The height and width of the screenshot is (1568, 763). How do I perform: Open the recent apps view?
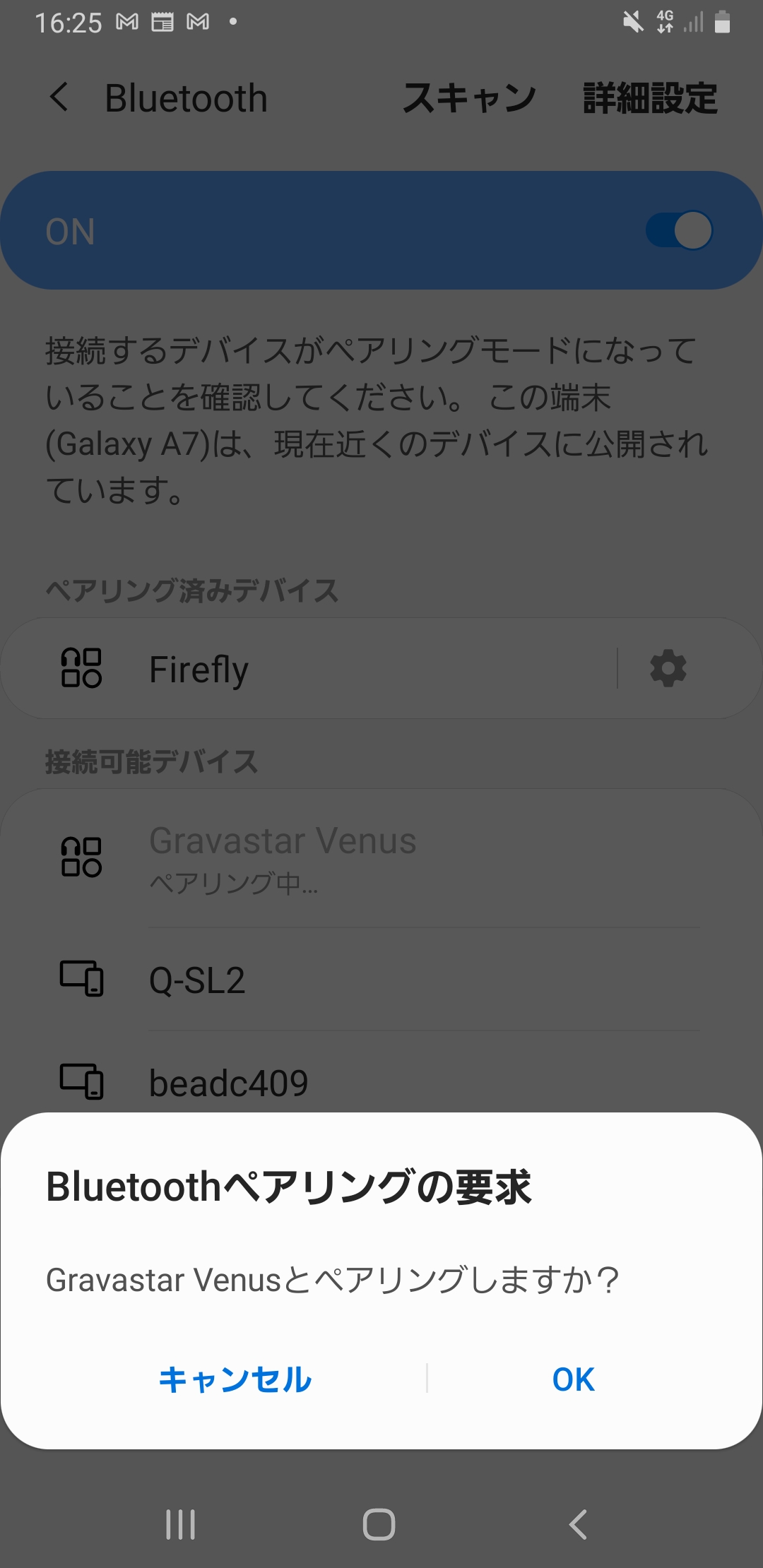point(180,1524)
